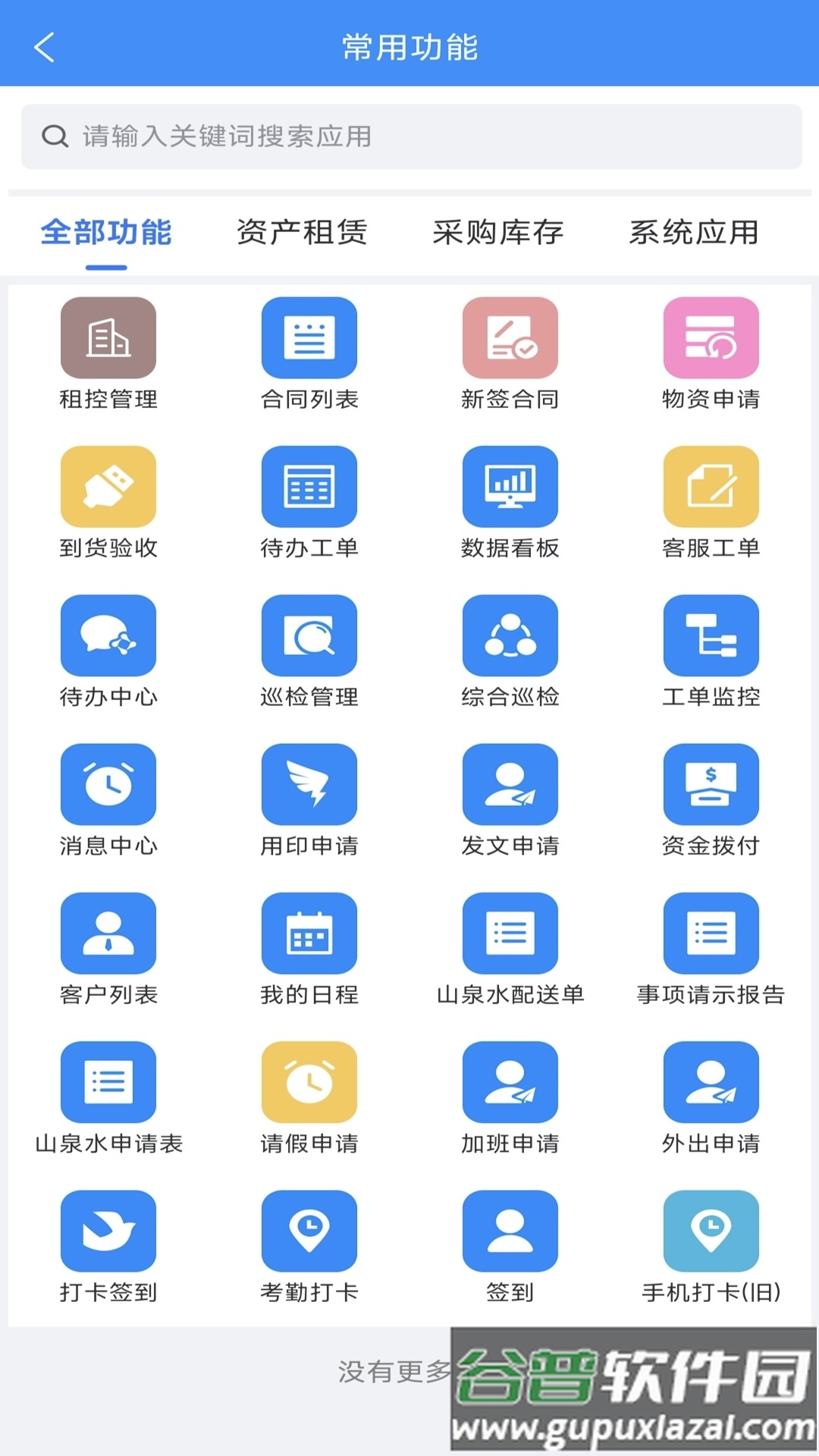Open the 考勤打卡 attendance icon
Image resolution: width=819 pixels, height=1456 pixels.
click(x=309, y=1230)
